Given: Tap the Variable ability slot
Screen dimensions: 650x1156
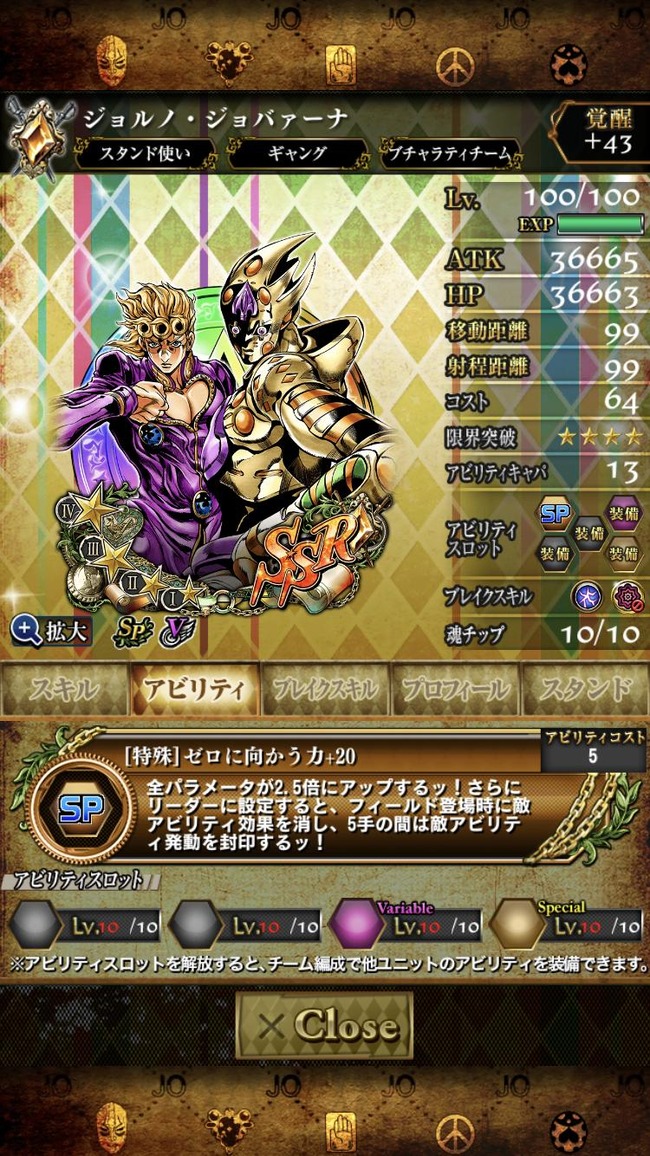Looking at the screenshot, I should [x=404, y=924].
